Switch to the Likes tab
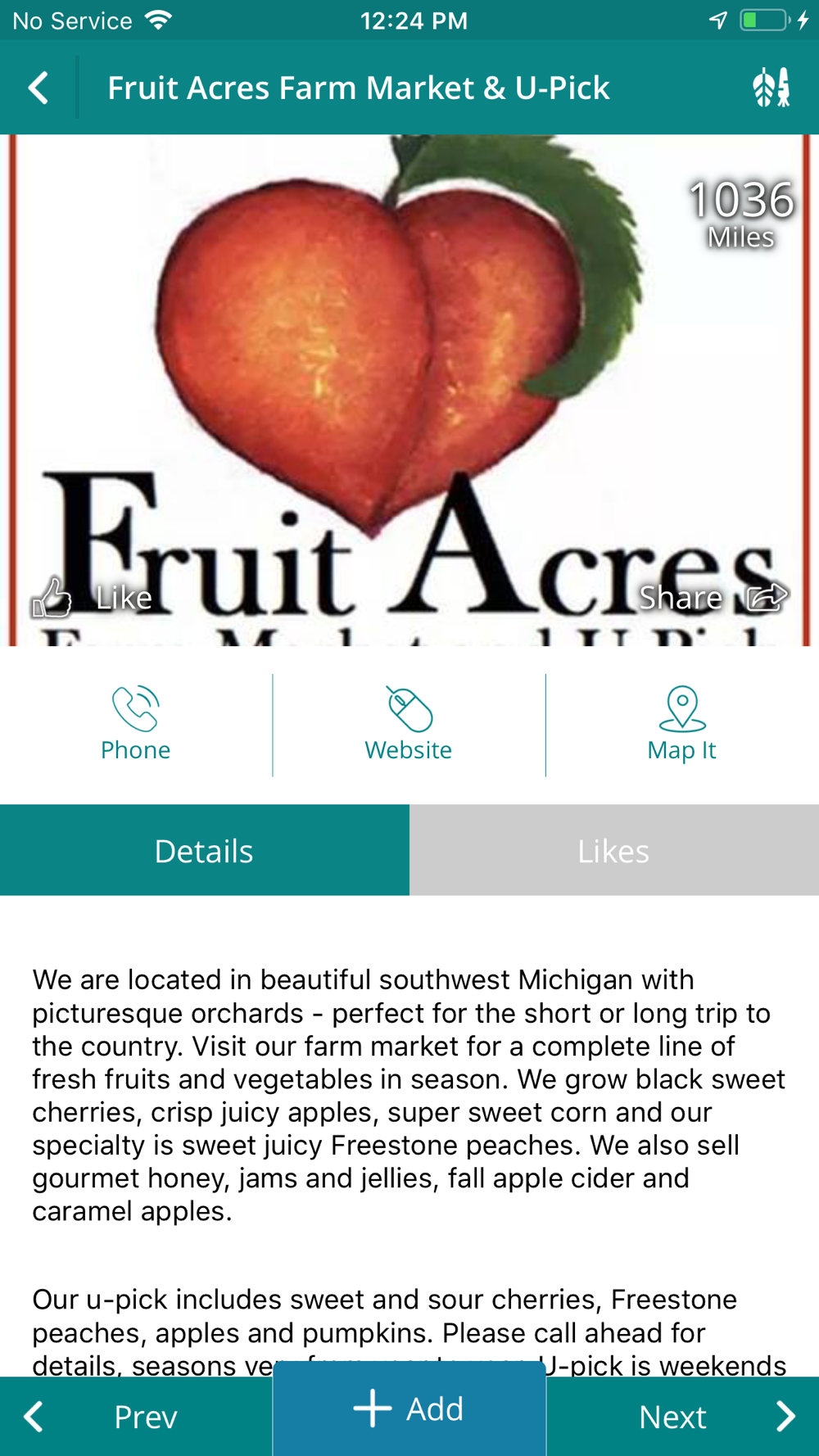The width and height of the screenshot is (819, 1456). point(614,850)
